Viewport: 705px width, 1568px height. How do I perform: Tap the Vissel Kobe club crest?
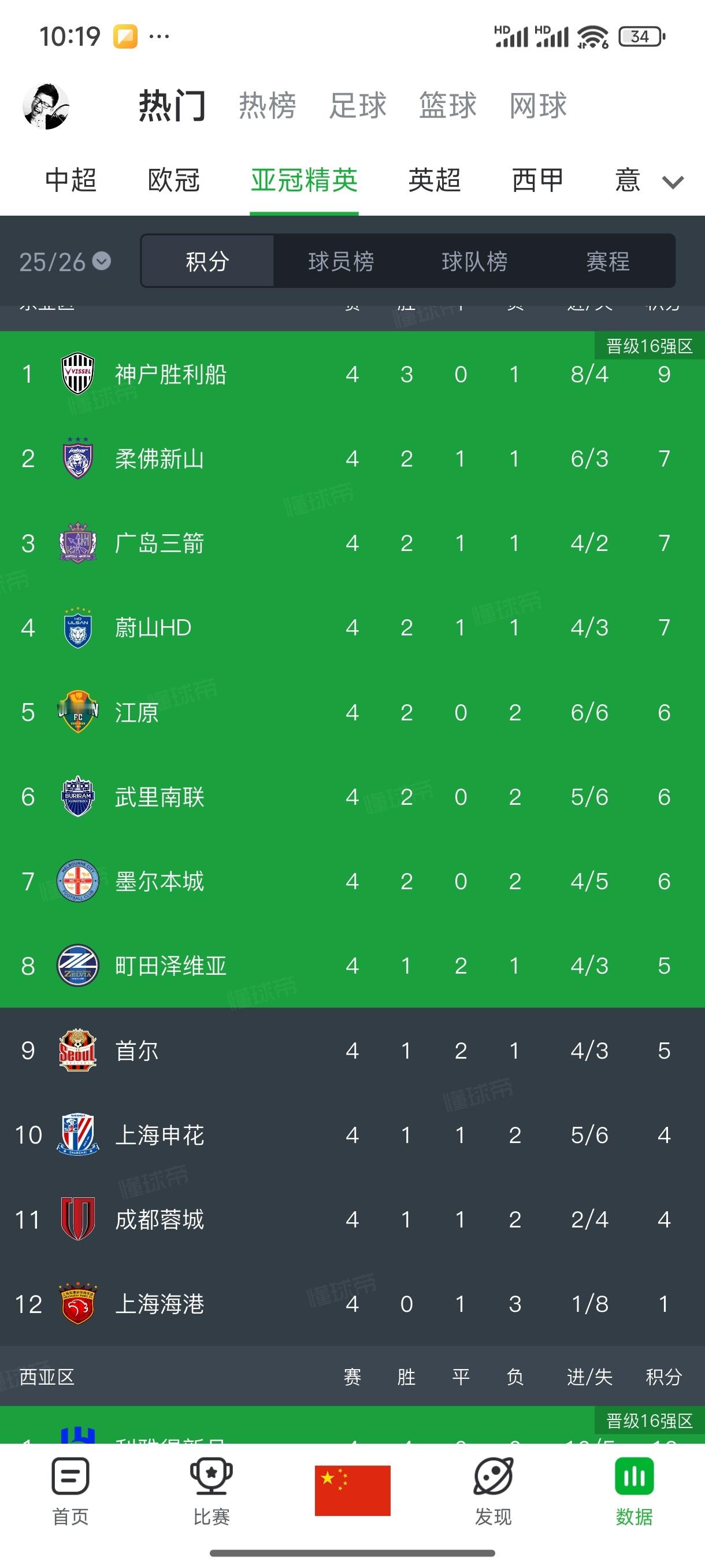(x=77, y=375)
